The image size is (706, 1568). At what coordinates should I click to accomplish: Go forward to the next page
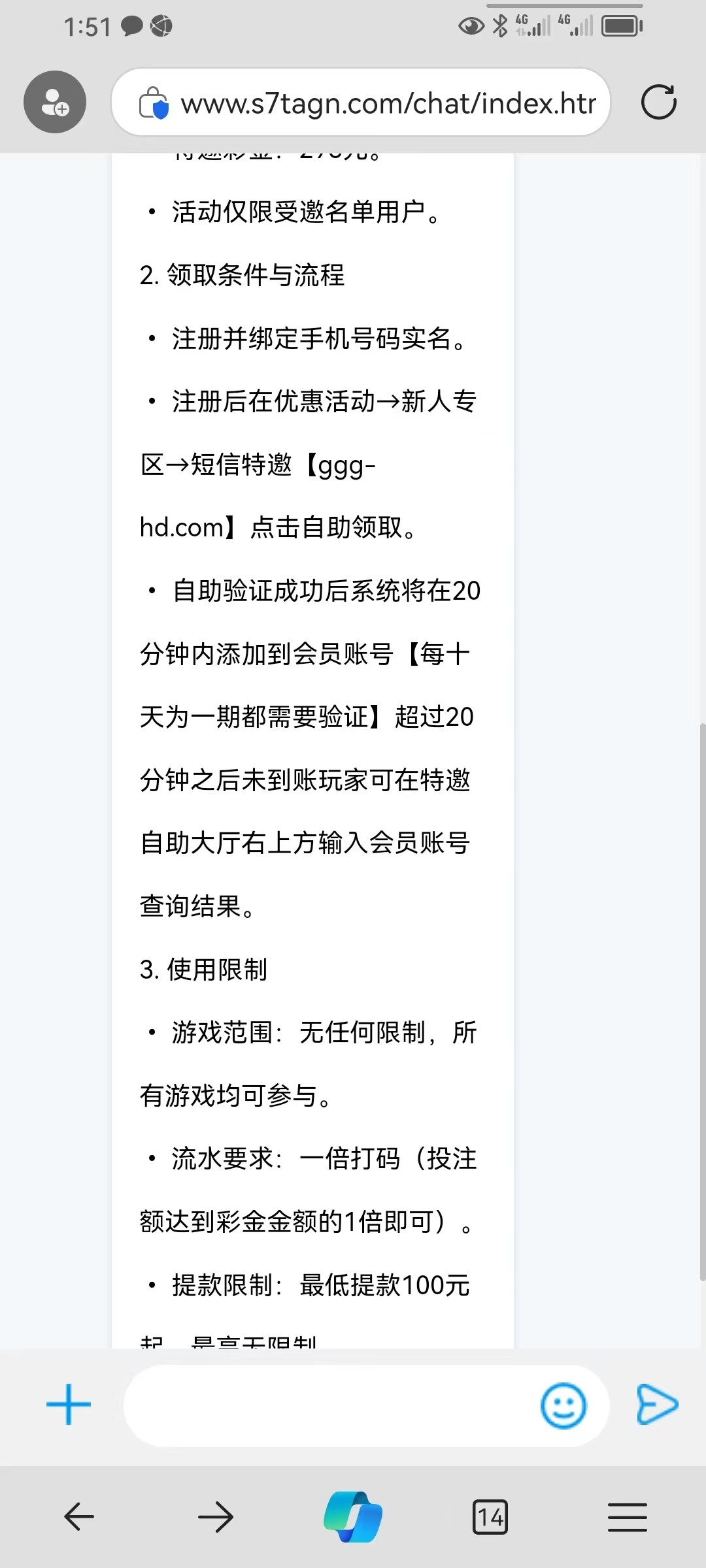pos(216,1516)
